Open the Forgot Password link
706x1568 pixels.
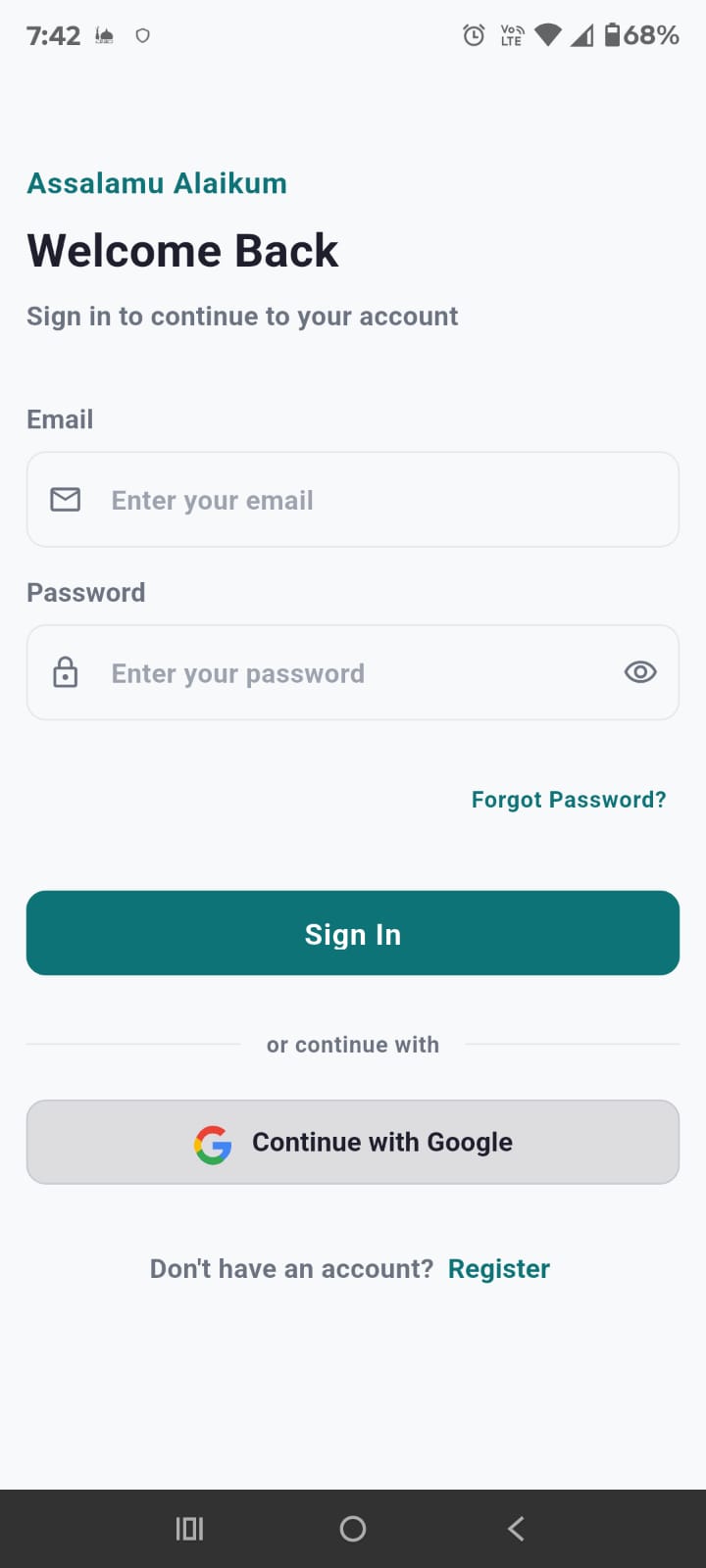(x=569, y=799)
